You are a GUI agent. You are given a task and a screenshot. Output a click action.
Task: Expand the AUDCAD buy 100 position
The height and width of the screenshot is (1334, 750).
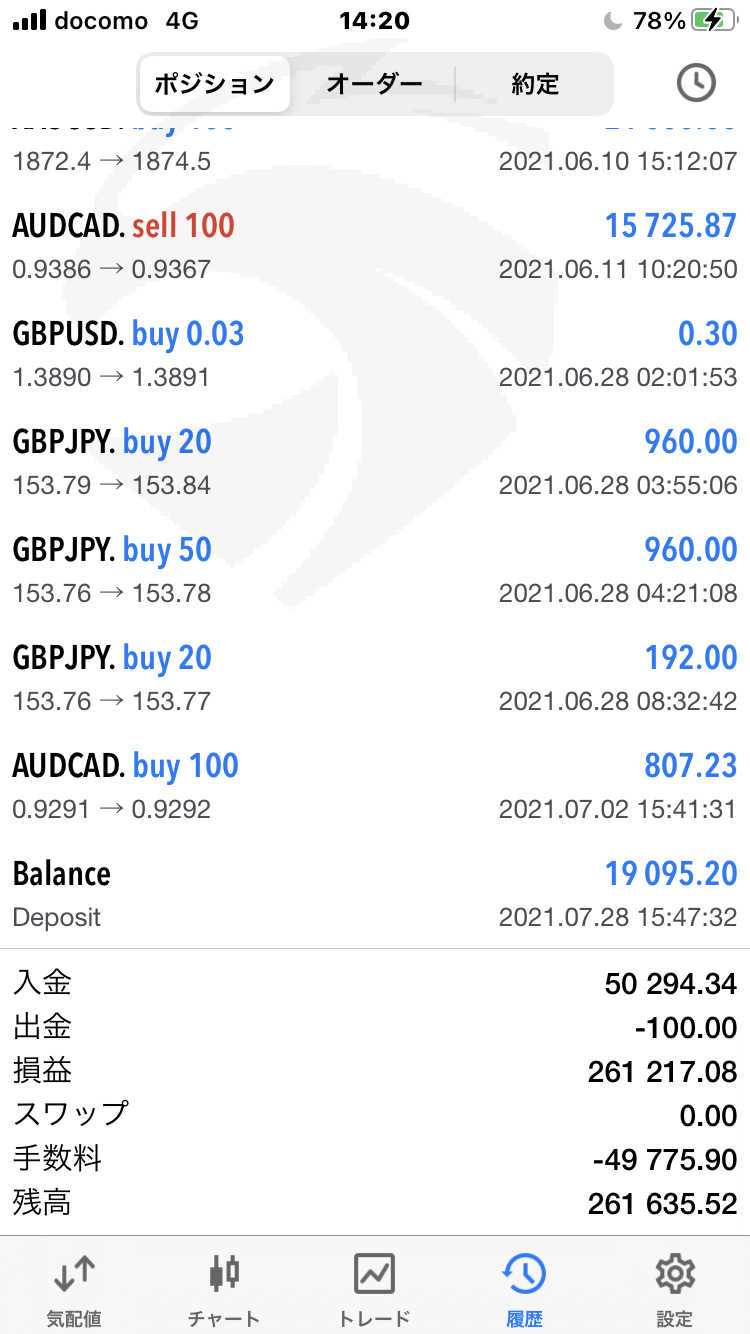coord(375,785)
